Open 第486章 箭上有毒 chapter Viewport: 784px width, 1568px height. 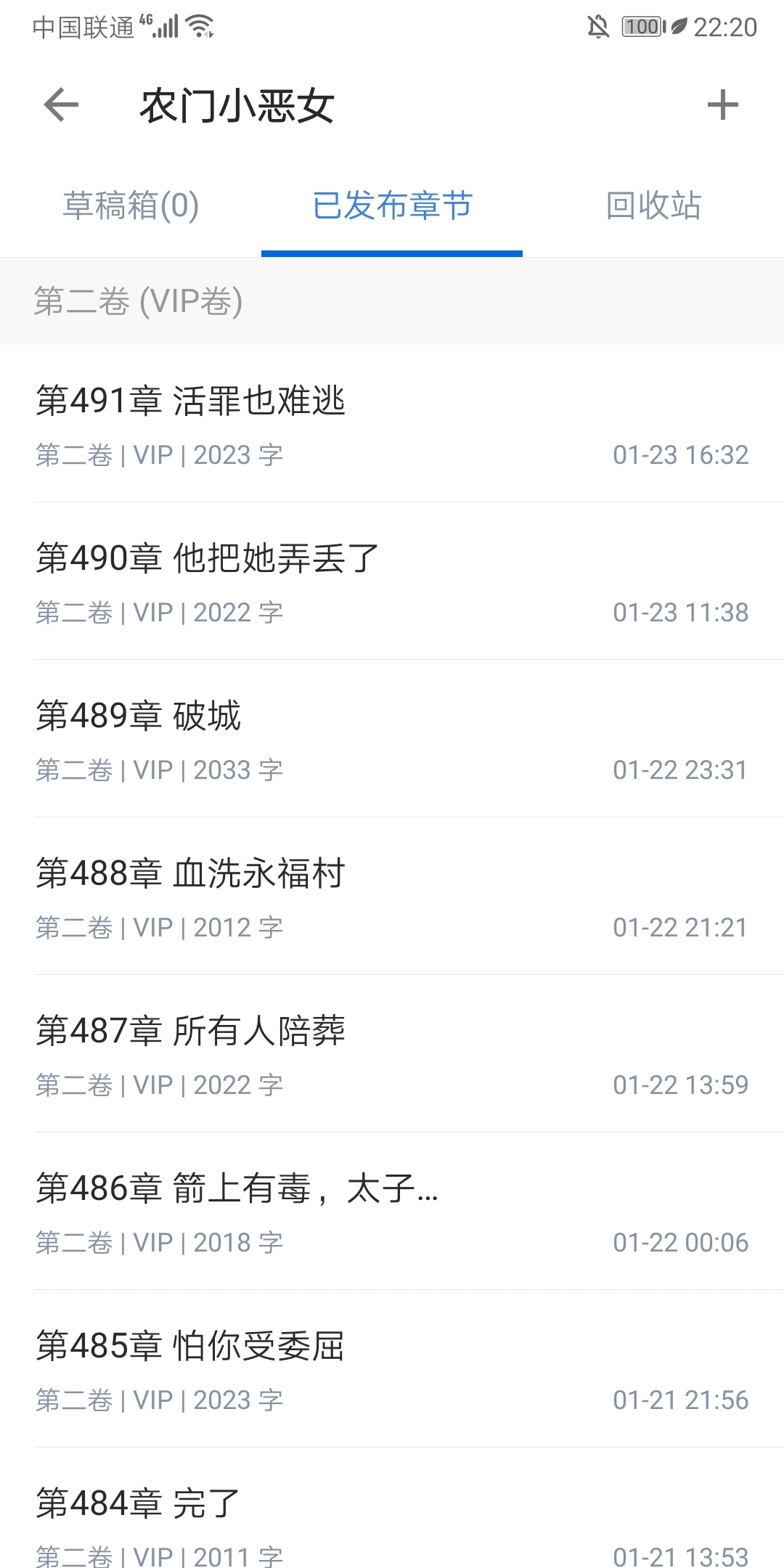[392, 1212]
